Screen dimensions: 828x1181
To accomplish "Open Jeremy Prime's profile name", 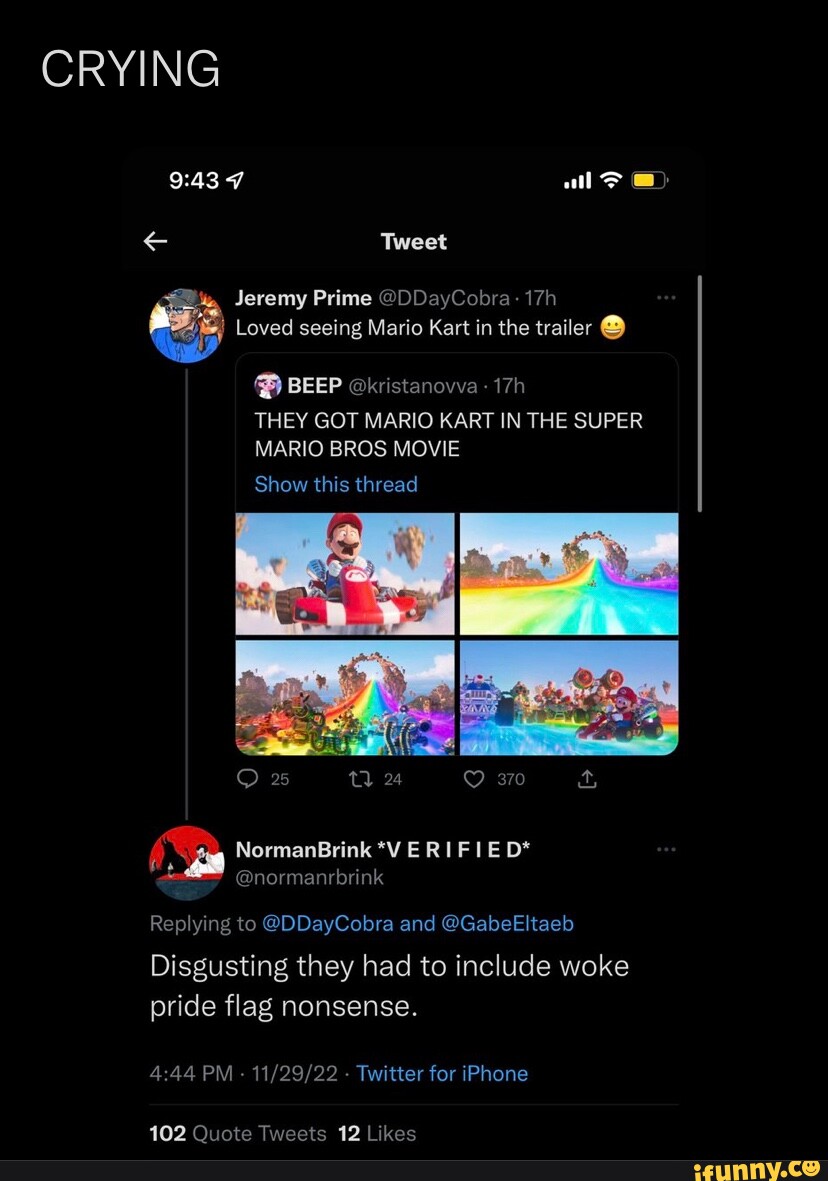I will (304, 297).
